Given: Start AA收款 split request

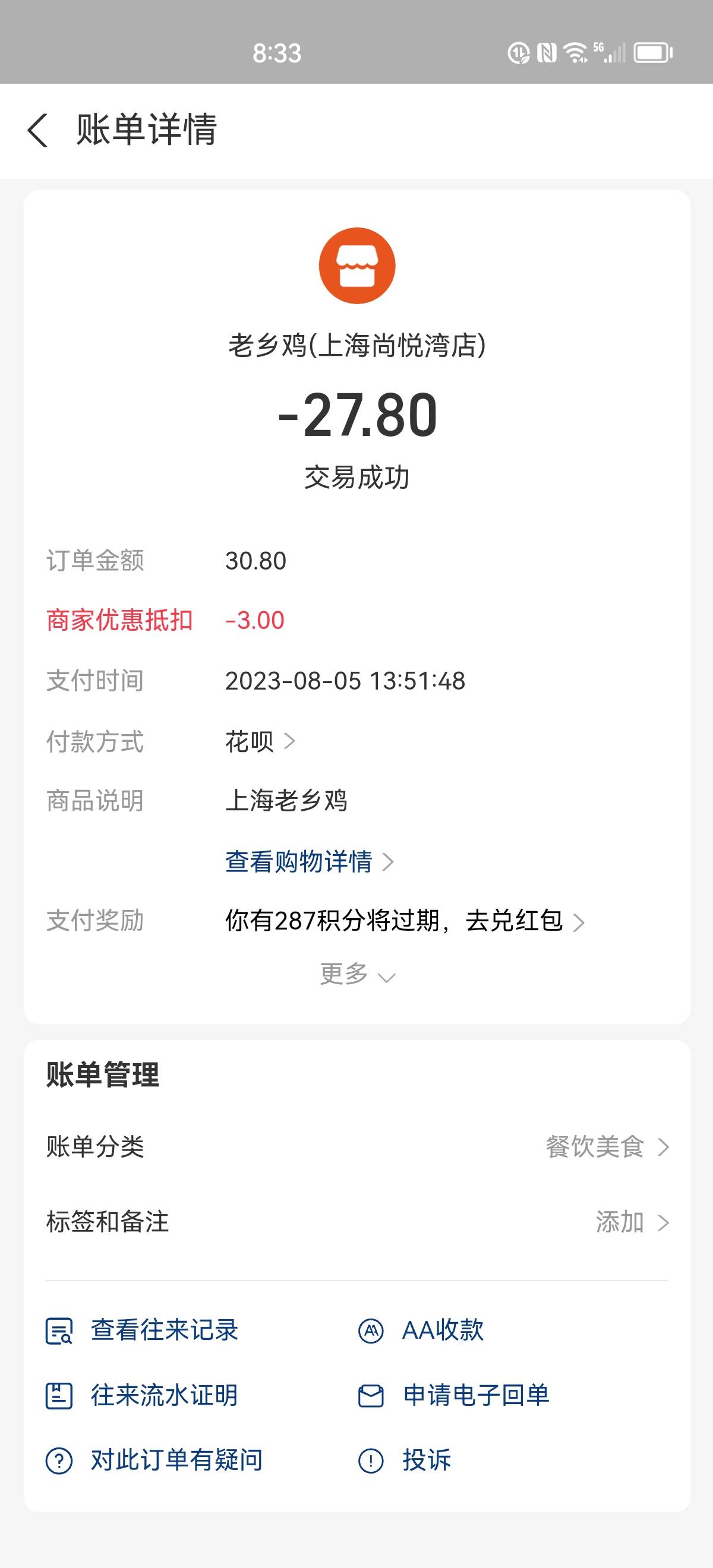Looking at the screenshot, I should [x=421, y=1330].
